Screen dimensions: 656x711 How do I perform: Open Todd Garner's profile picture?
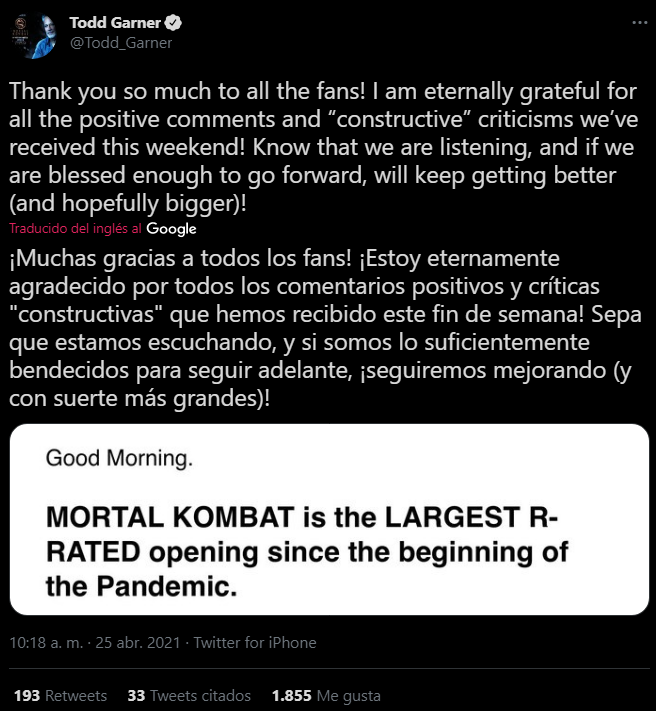click(x=34, y=32)
